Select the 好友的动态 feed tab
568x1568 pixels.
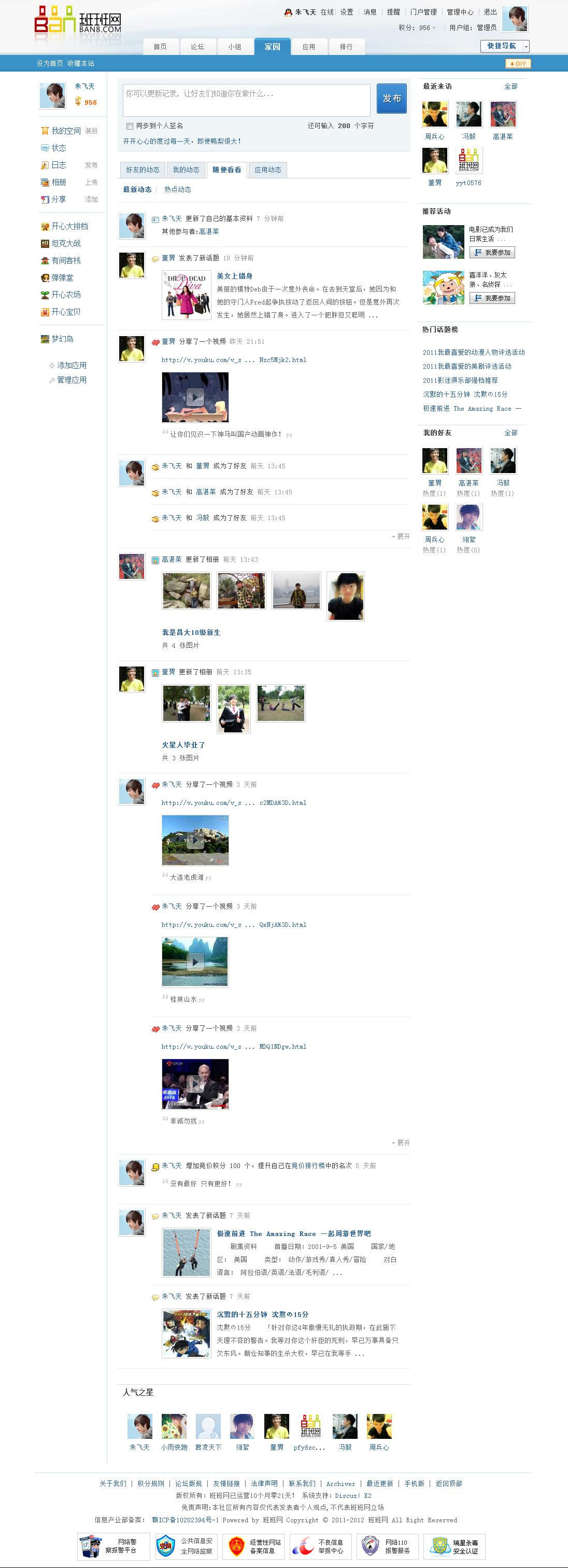point(143,170)
